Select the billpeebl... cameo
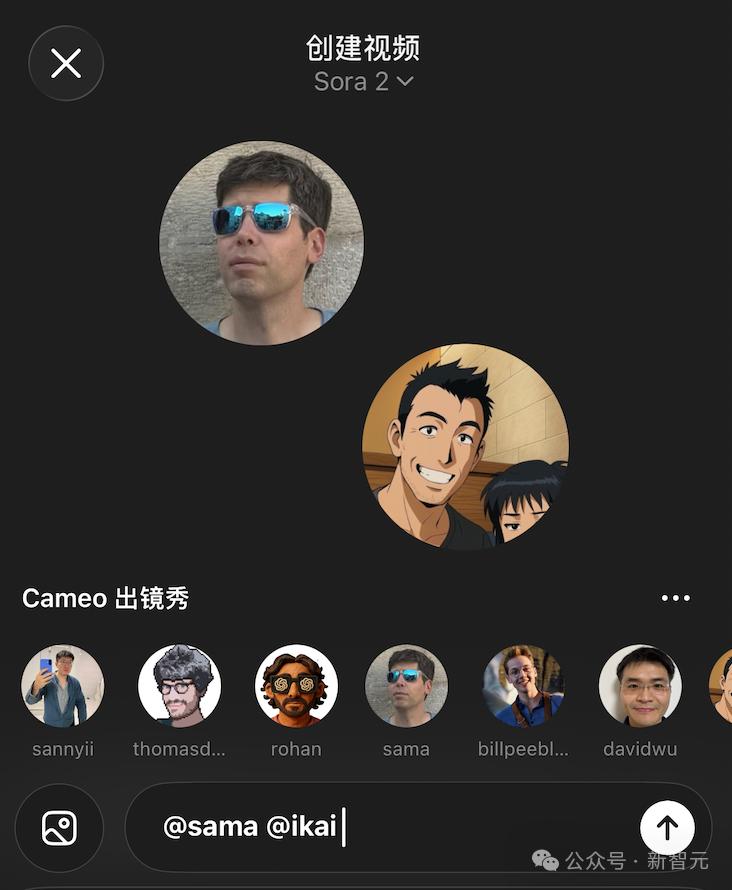This screenshot has width=732, height=890. [x=524, y=686]
